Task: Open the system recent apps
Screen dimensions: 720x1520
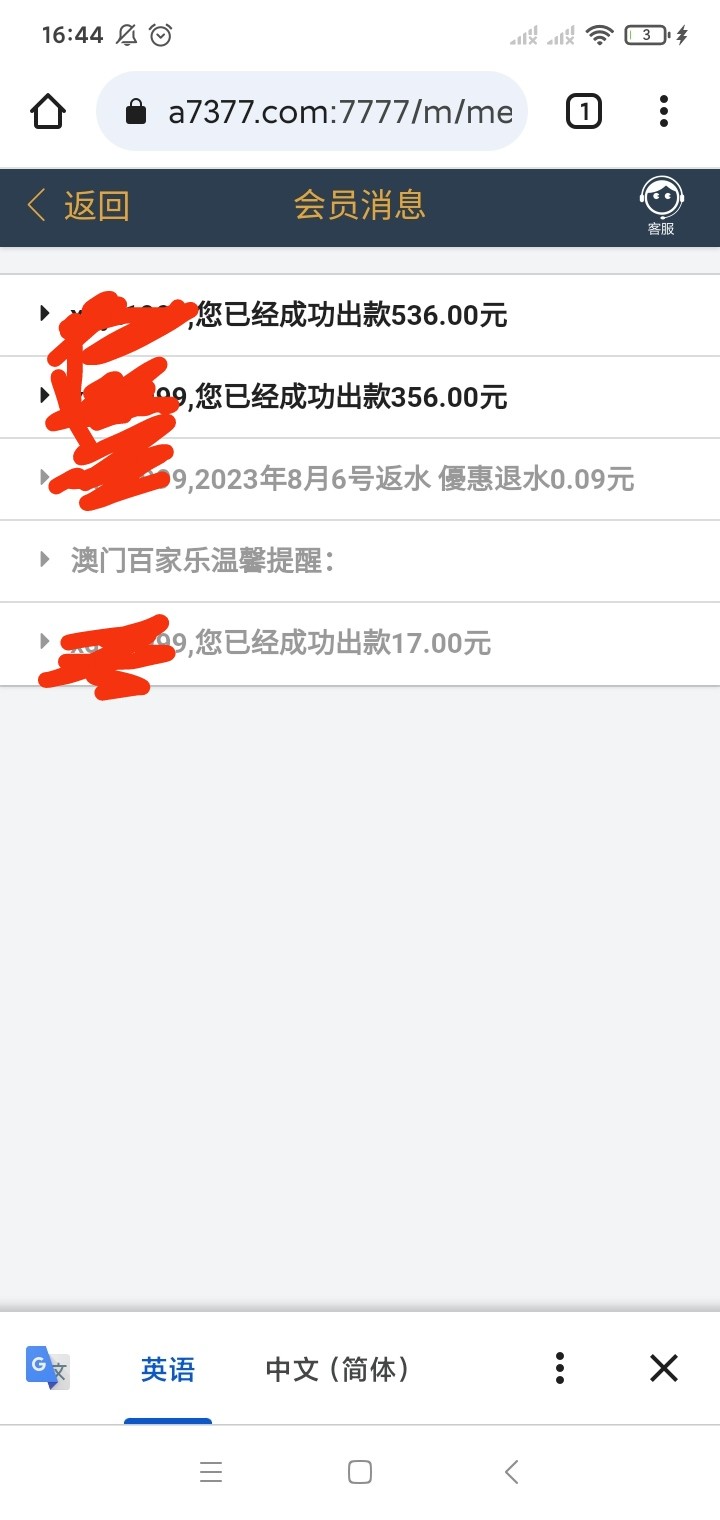Action: point(210,1472)
